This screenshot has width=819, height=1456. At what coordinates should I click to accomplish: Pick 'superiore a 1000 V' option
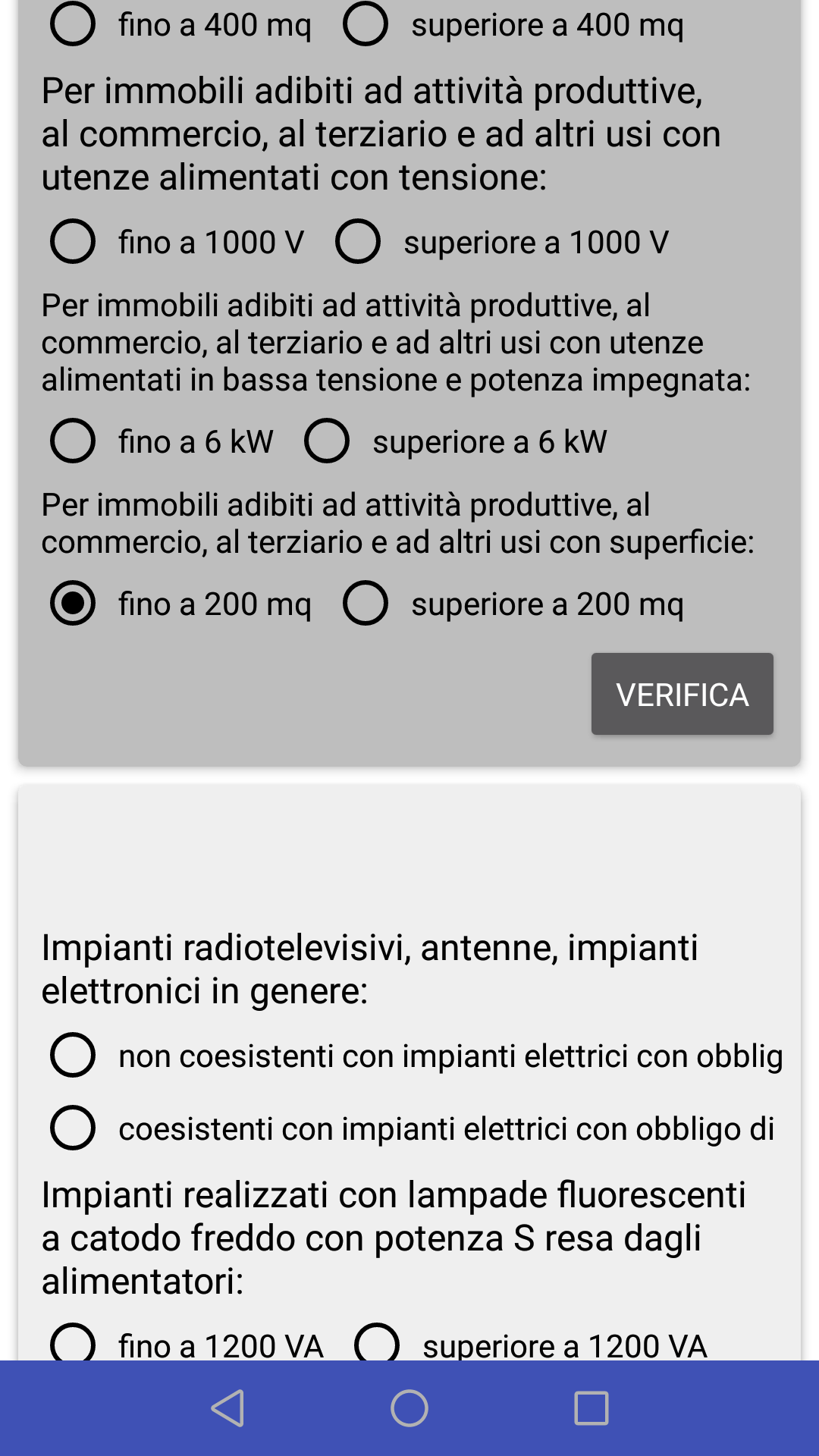[x=358, y=242]
